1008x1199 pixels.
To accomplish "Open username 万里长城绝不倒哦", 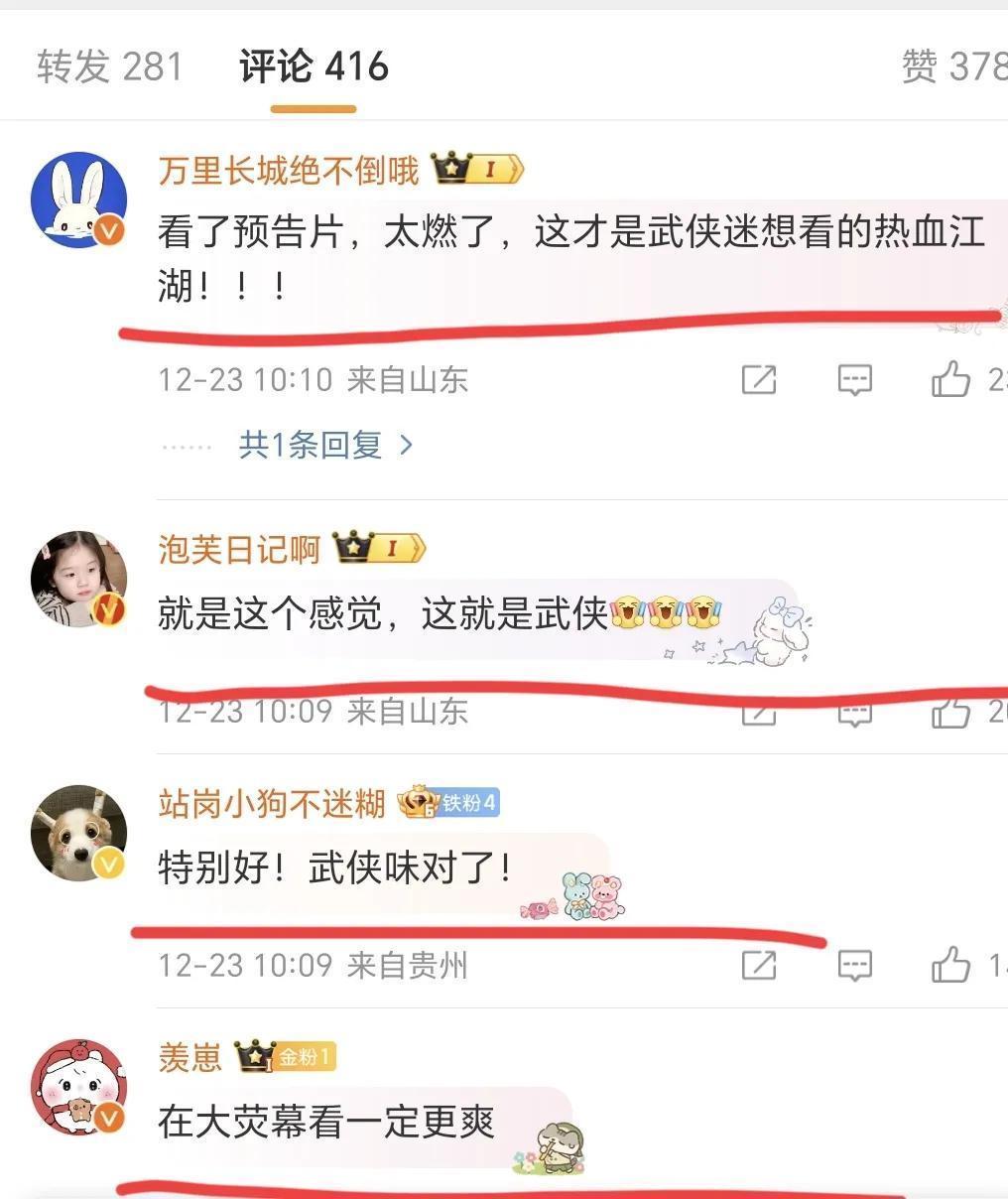I will [x=289, y=171].
